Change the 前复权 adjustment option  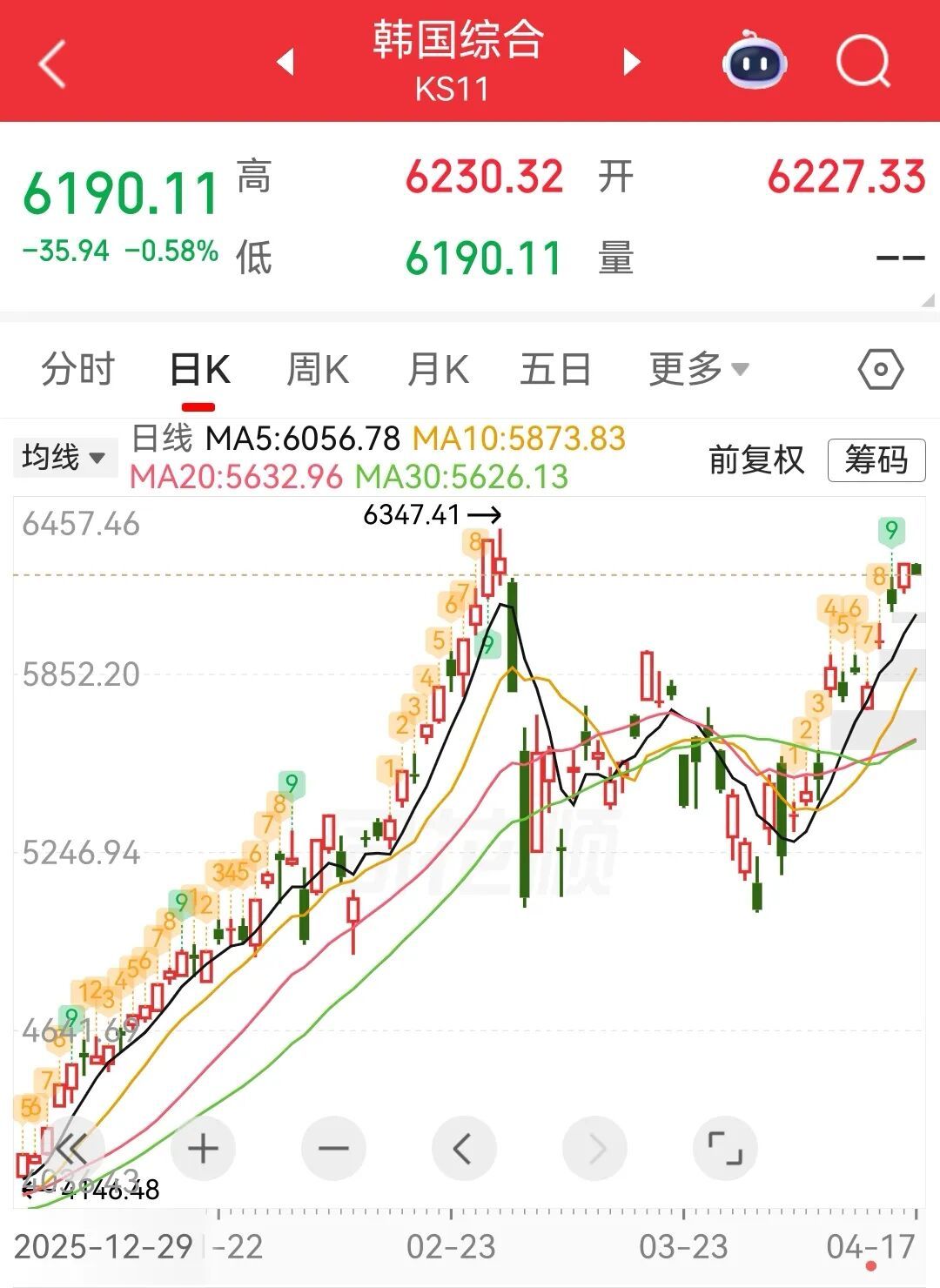click(x=755, y=460)
